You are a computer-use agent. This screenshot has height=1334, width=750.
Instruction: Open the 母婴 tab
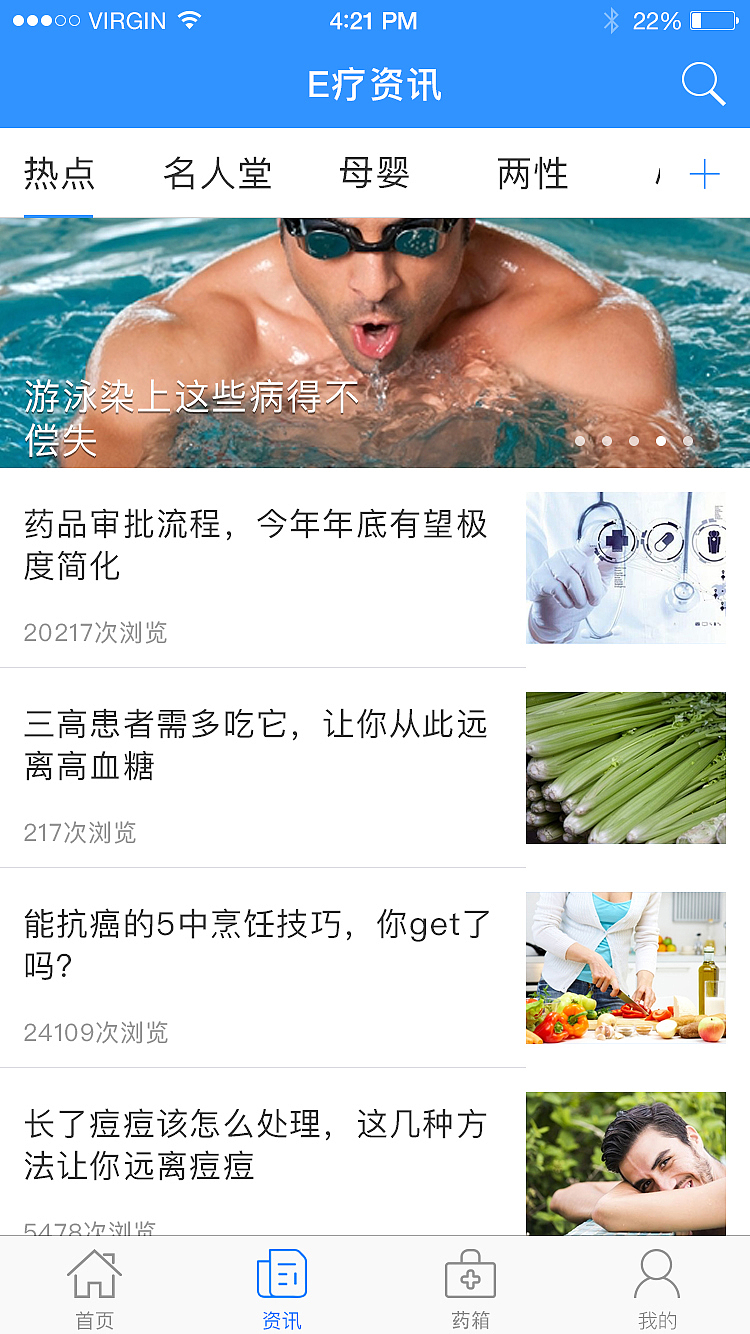coord(374,172)
